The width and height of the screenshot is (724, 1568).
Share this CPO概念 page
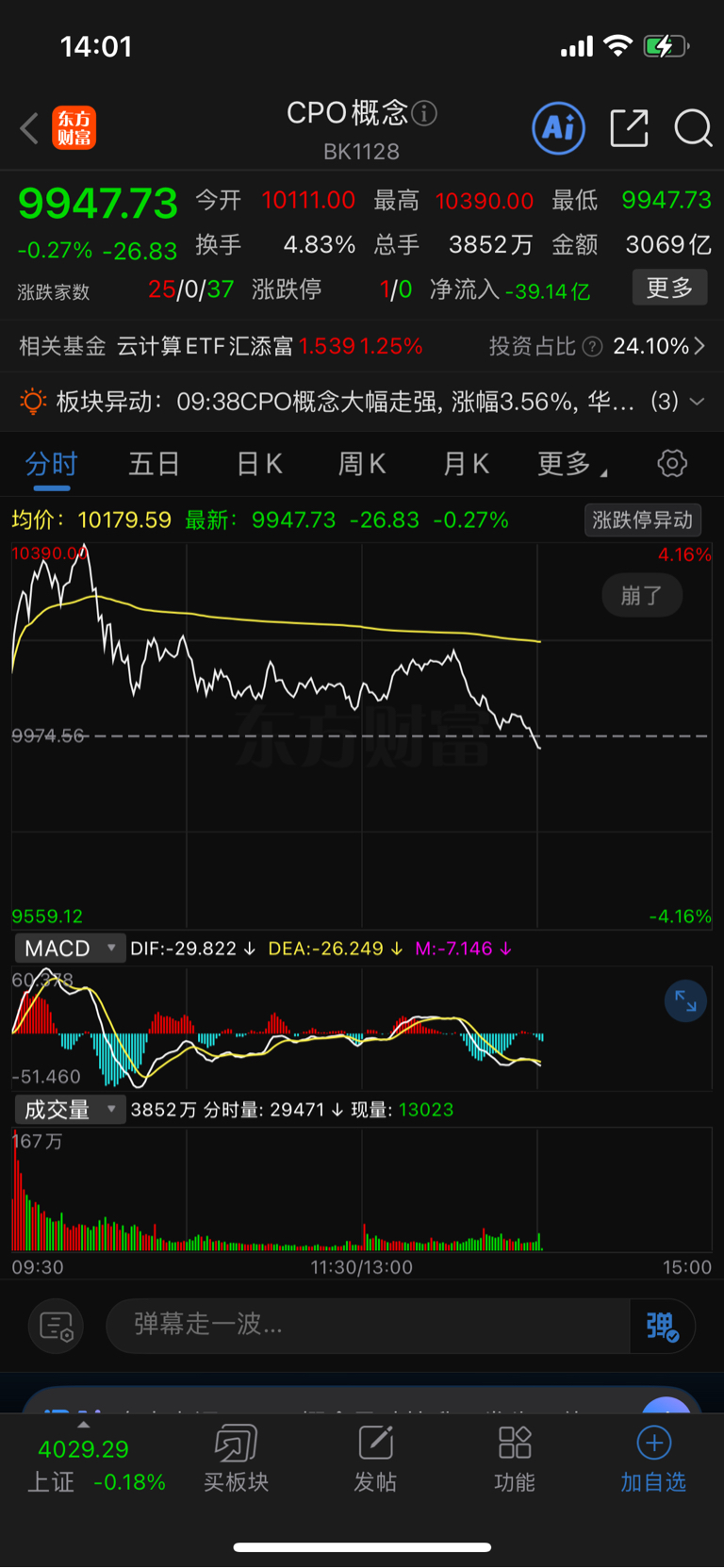point(630,127)
